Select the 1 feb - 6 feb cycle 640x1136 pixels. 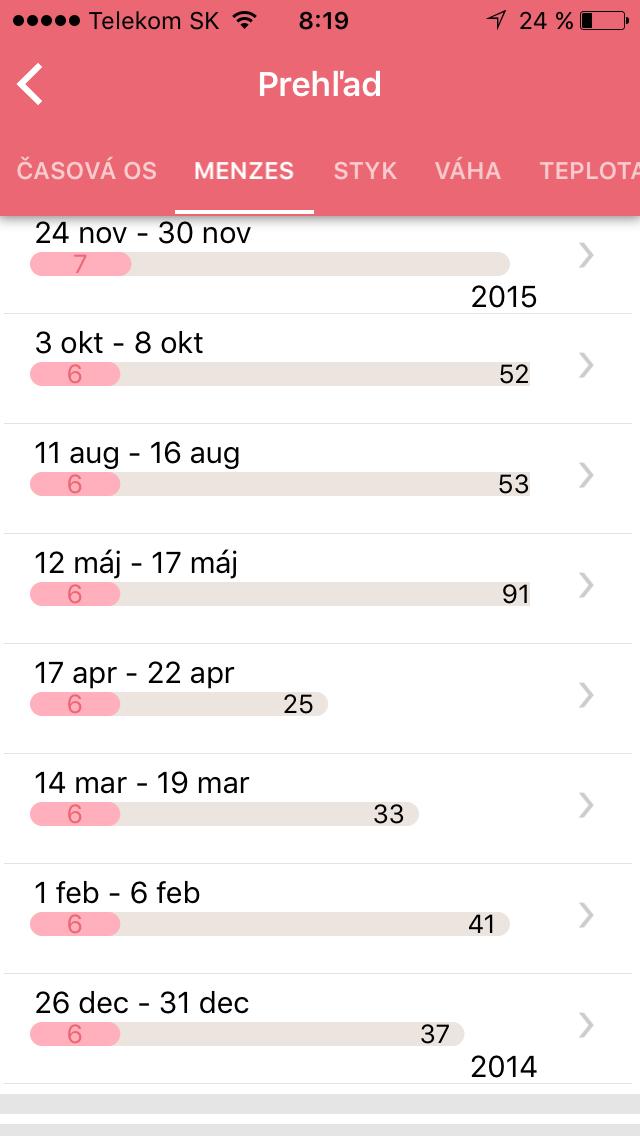[x=318, y=917]
